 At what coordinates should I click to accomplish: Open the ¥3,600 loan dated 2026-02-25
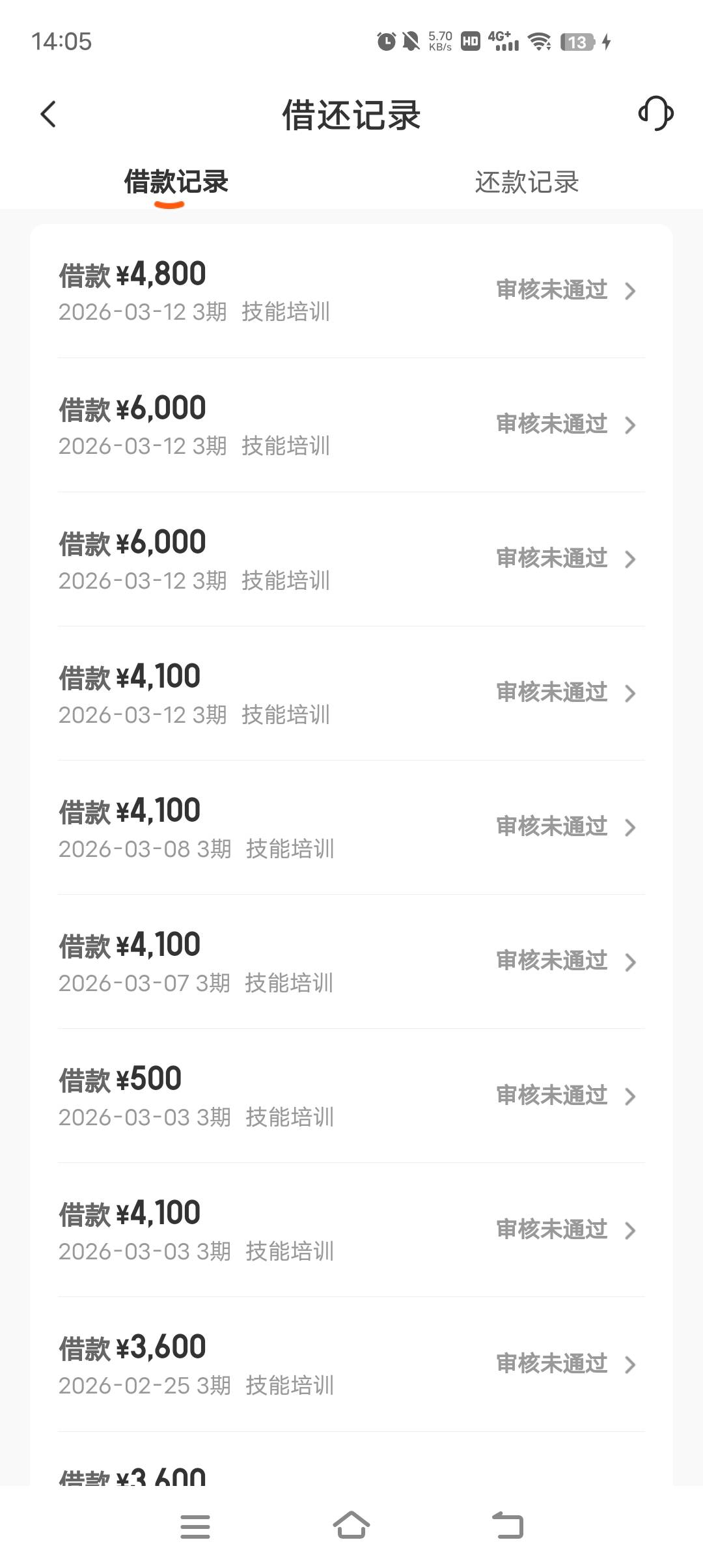point(351,1364)
